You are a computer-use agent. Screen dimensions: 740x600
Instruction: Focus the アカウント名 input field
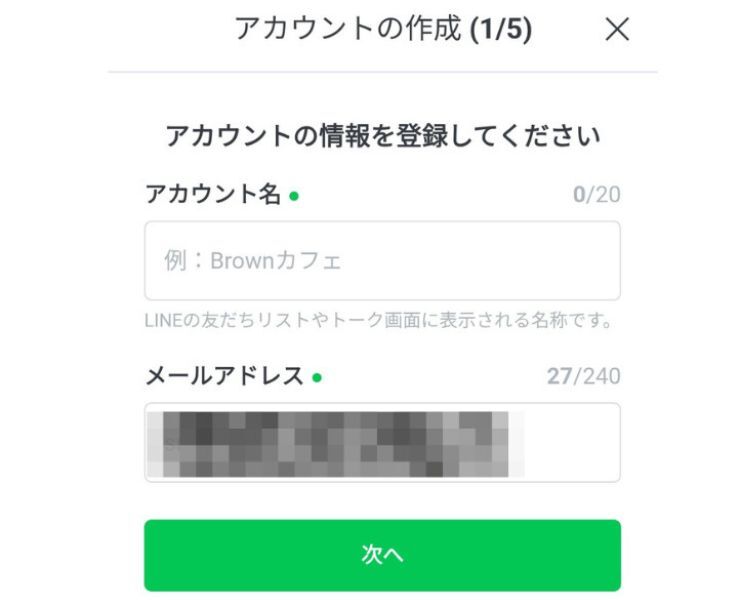click(382, 261)
